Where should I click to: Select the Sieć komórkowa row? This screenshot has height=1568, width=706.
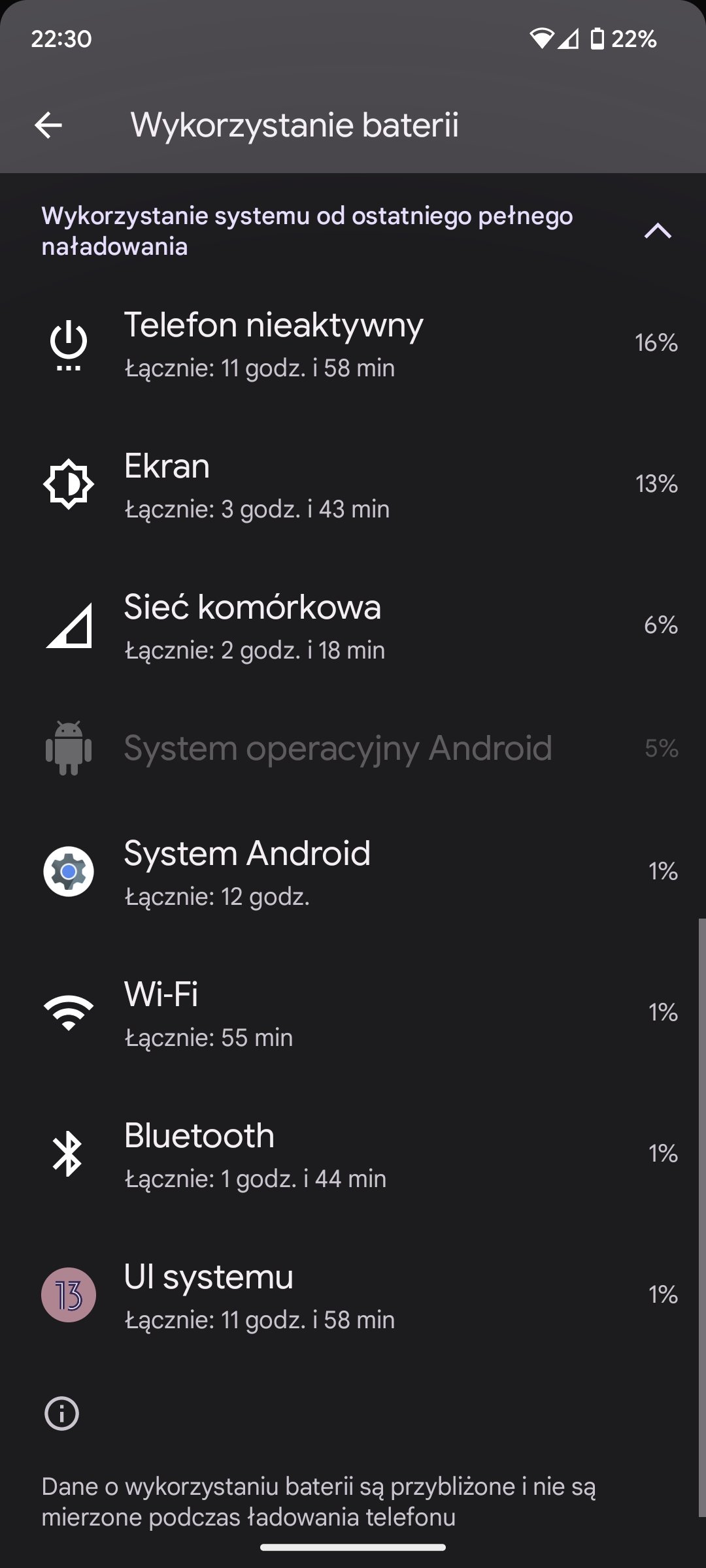click(x=353, y=625)
